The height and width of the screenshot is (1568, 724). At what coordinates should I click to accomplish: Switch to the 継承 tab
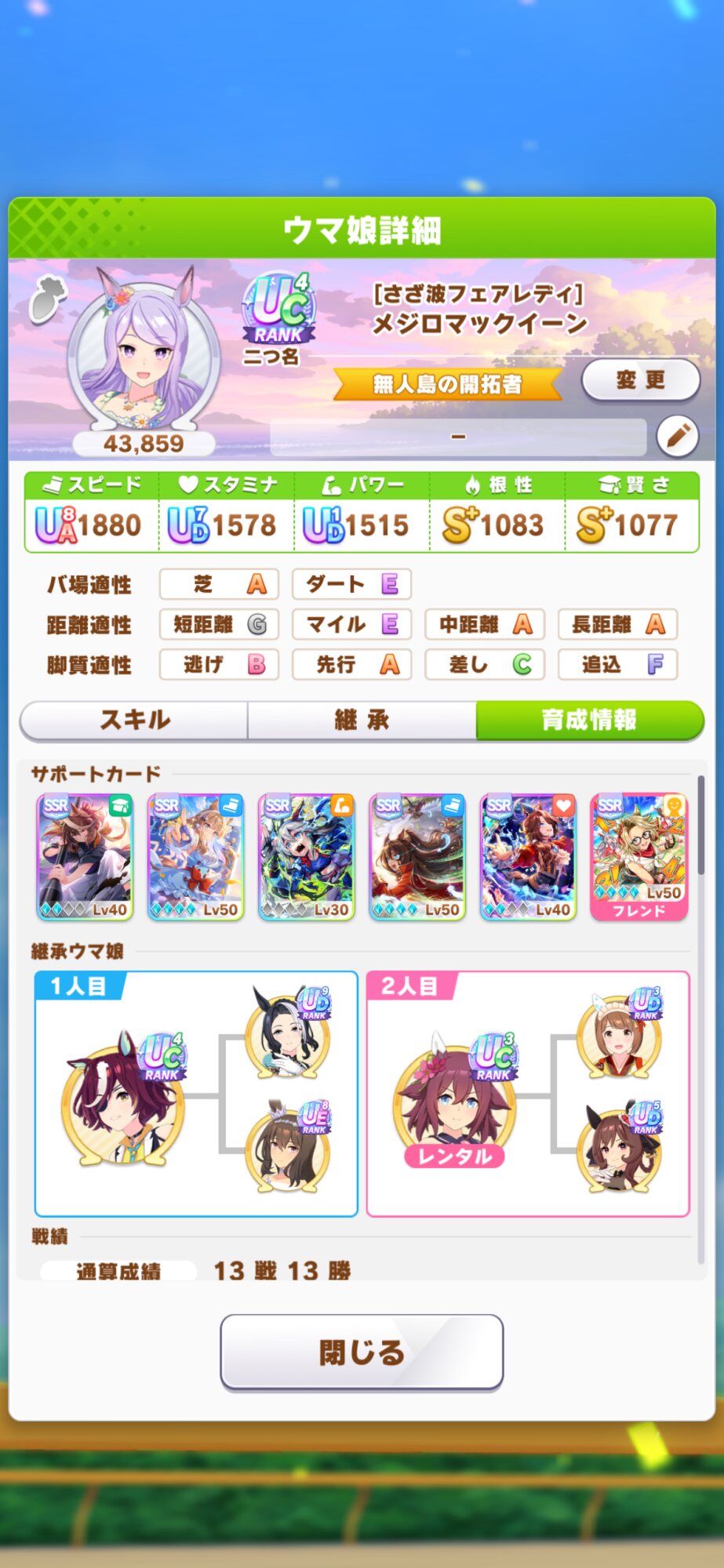click(x=362, y=720)
